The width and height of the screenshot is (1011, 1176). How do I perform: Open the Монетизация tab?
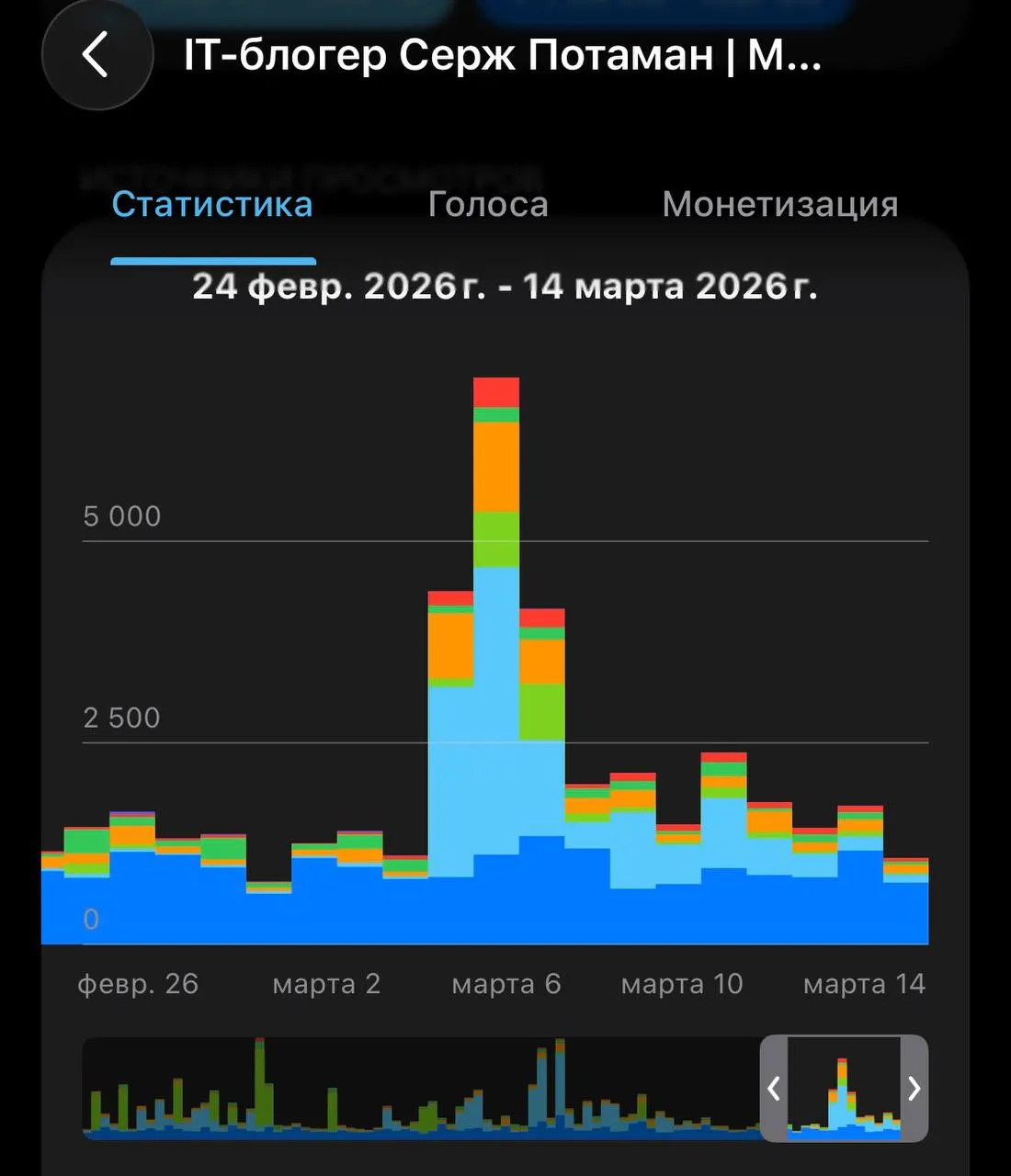click(779, 204)
